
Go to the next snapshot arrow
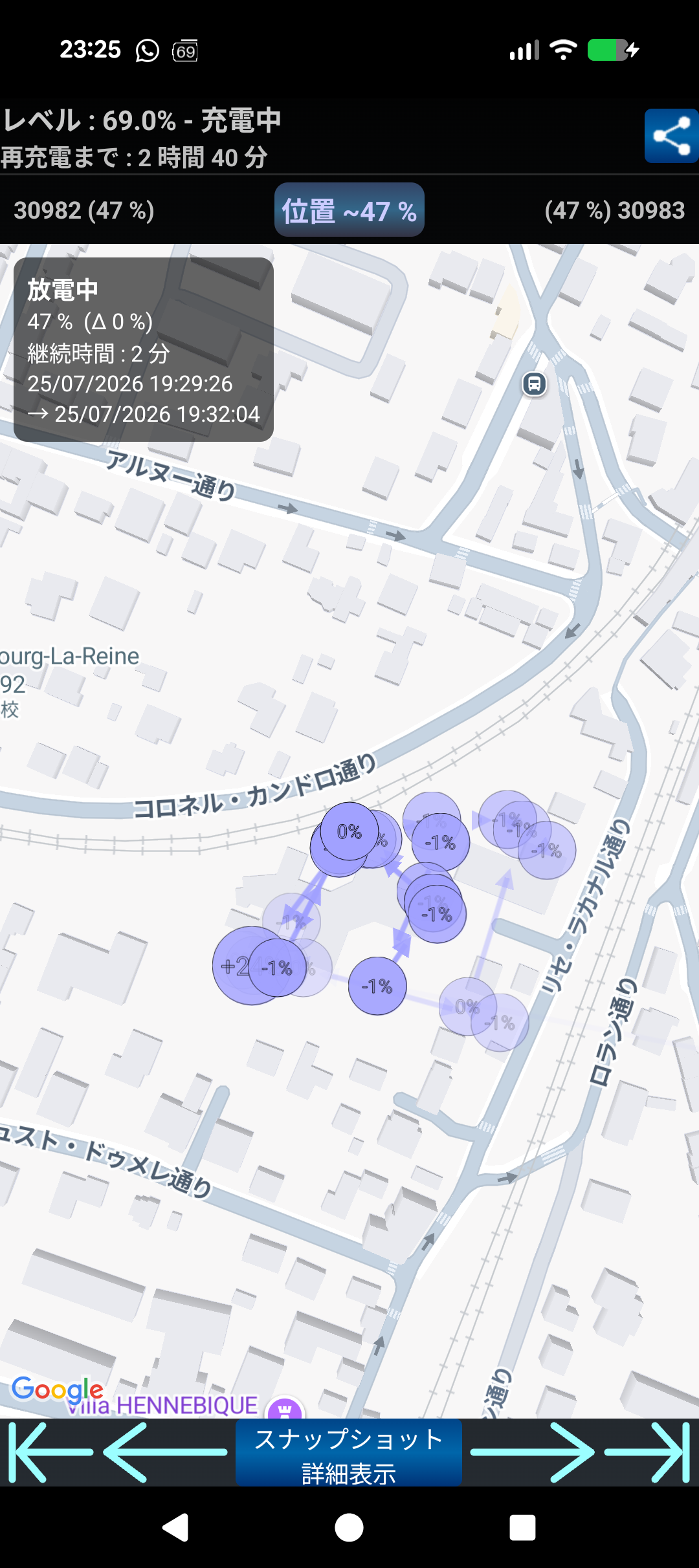[532, 1452]
